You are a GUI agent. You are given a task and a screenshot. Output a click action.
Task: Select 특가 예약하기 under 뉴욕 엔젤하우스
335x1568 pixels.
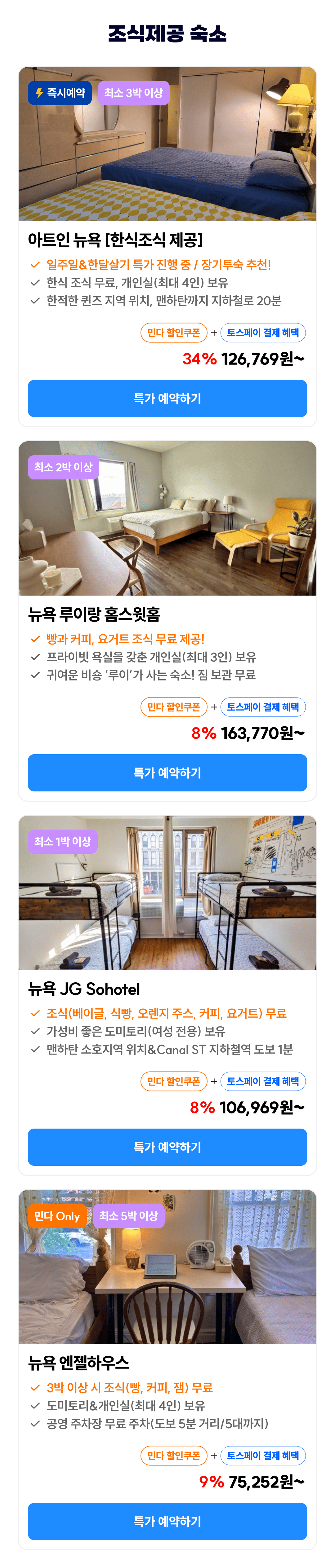[167, 1521]
